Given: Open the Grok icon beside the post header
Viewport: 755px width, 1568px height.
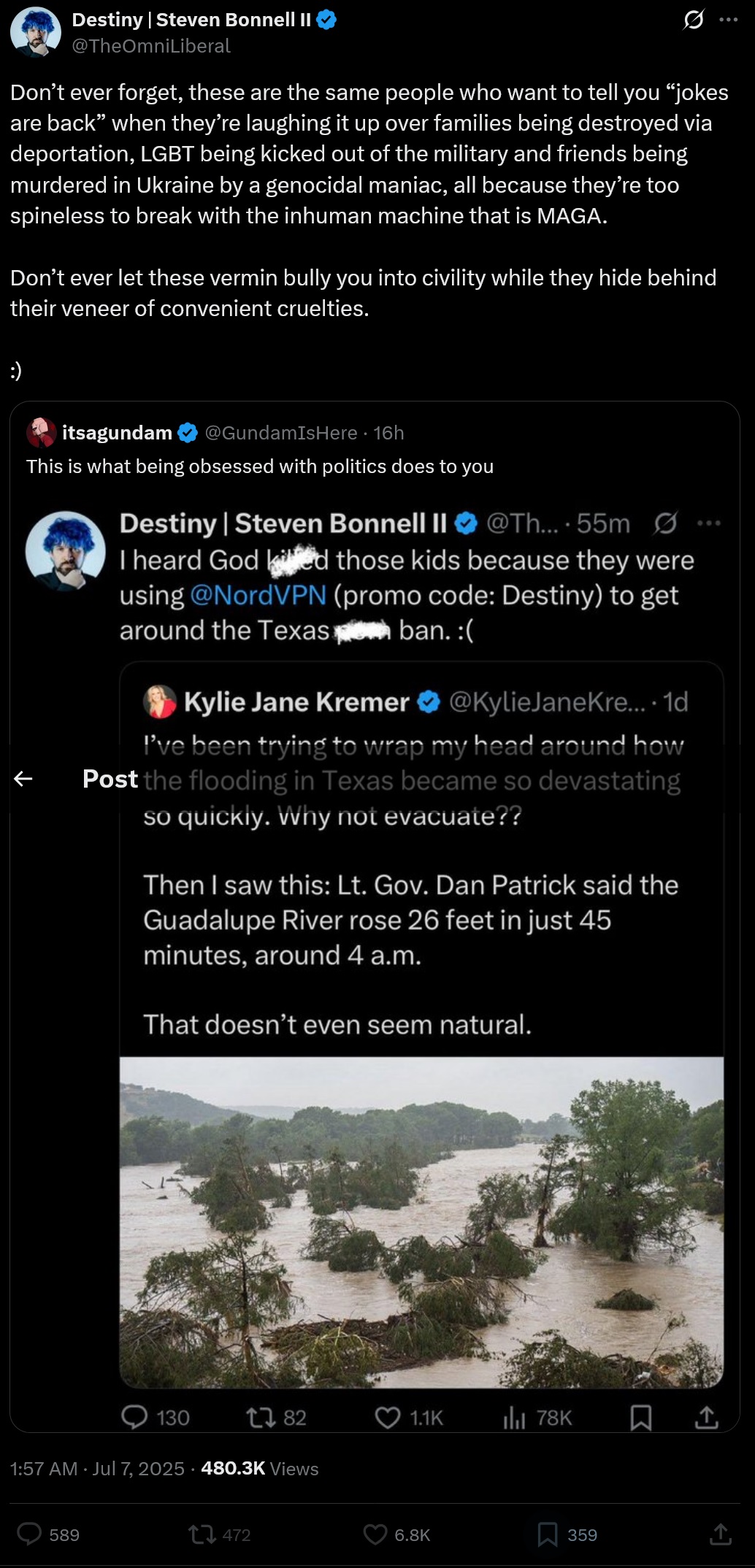Looking at the screenshot, I should click(693, 20).
